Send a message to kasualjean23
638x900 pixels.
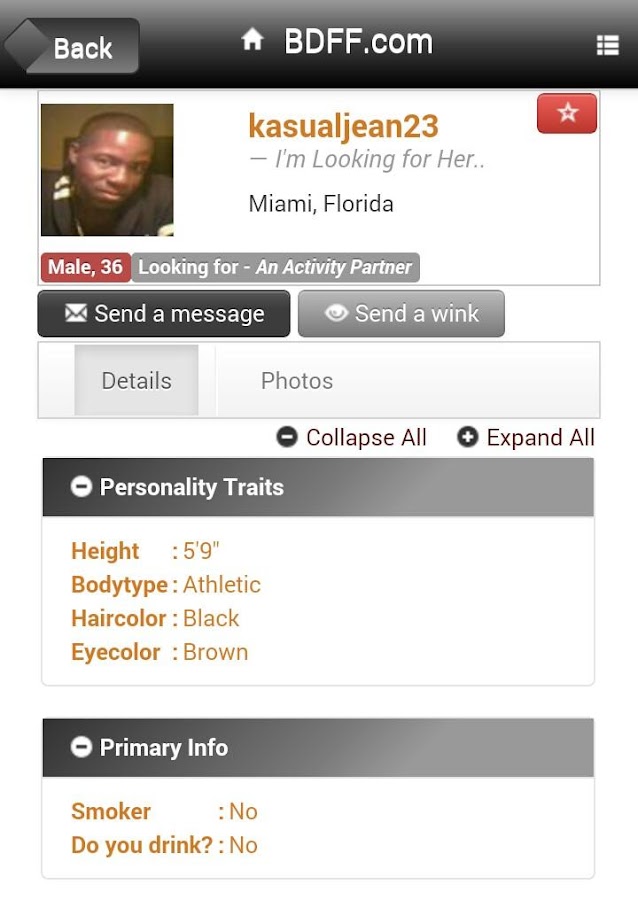(164, 314)
